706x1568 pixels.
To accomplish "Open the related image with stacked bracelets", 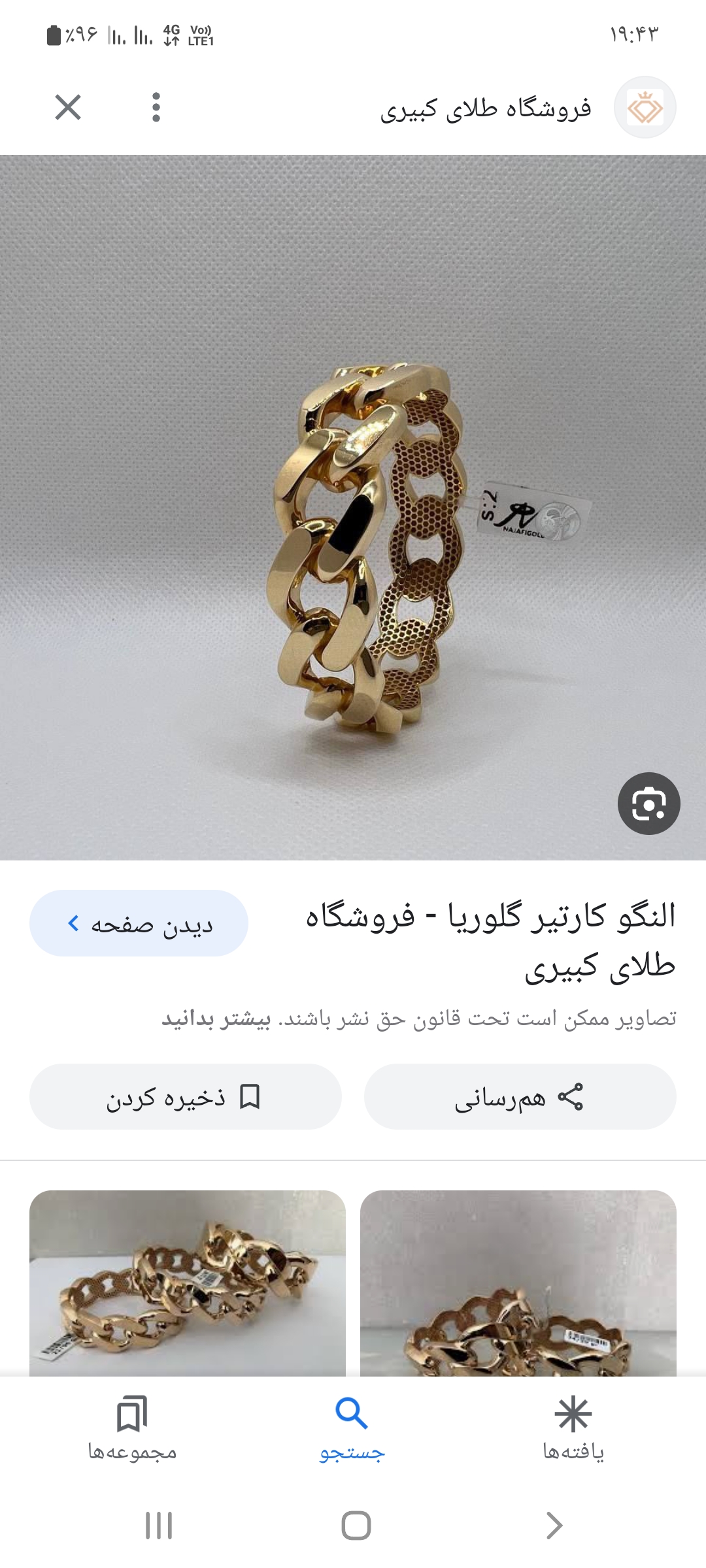I will (188, 1282).
